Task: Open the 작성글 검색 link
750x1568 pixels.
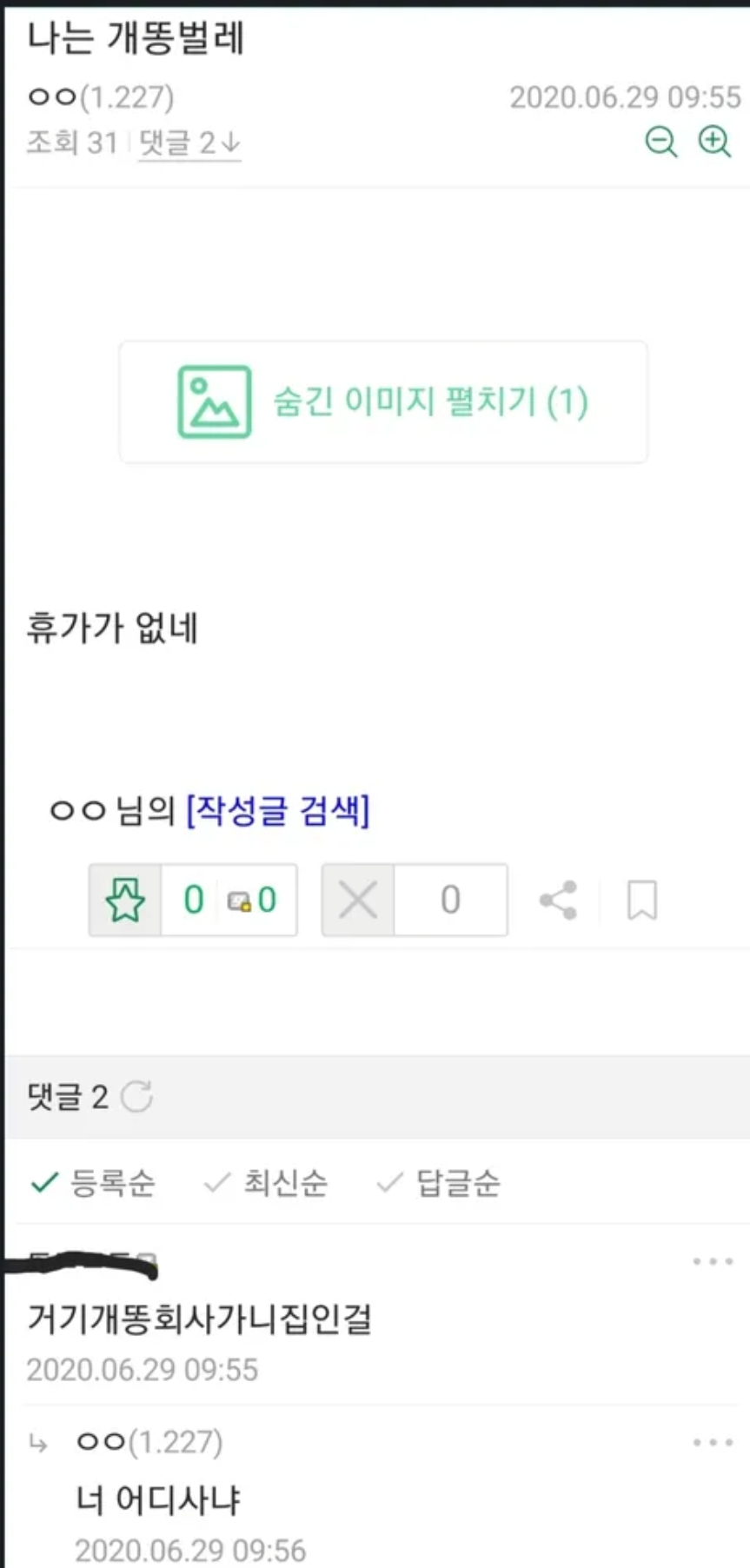Action: (278, 811)
